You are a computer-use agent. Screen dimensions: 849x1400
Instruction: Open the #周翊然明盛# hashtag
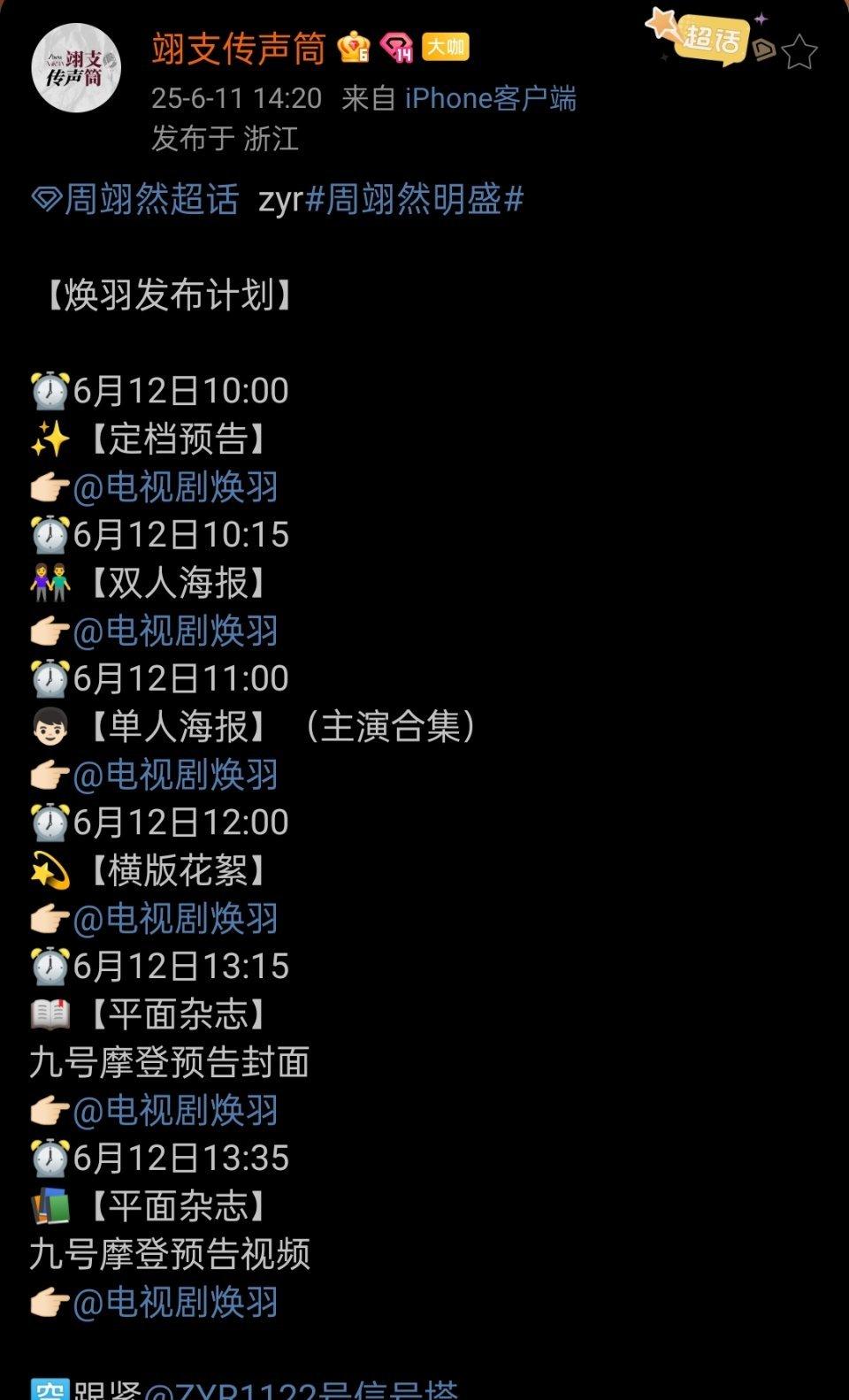(414, 199)
